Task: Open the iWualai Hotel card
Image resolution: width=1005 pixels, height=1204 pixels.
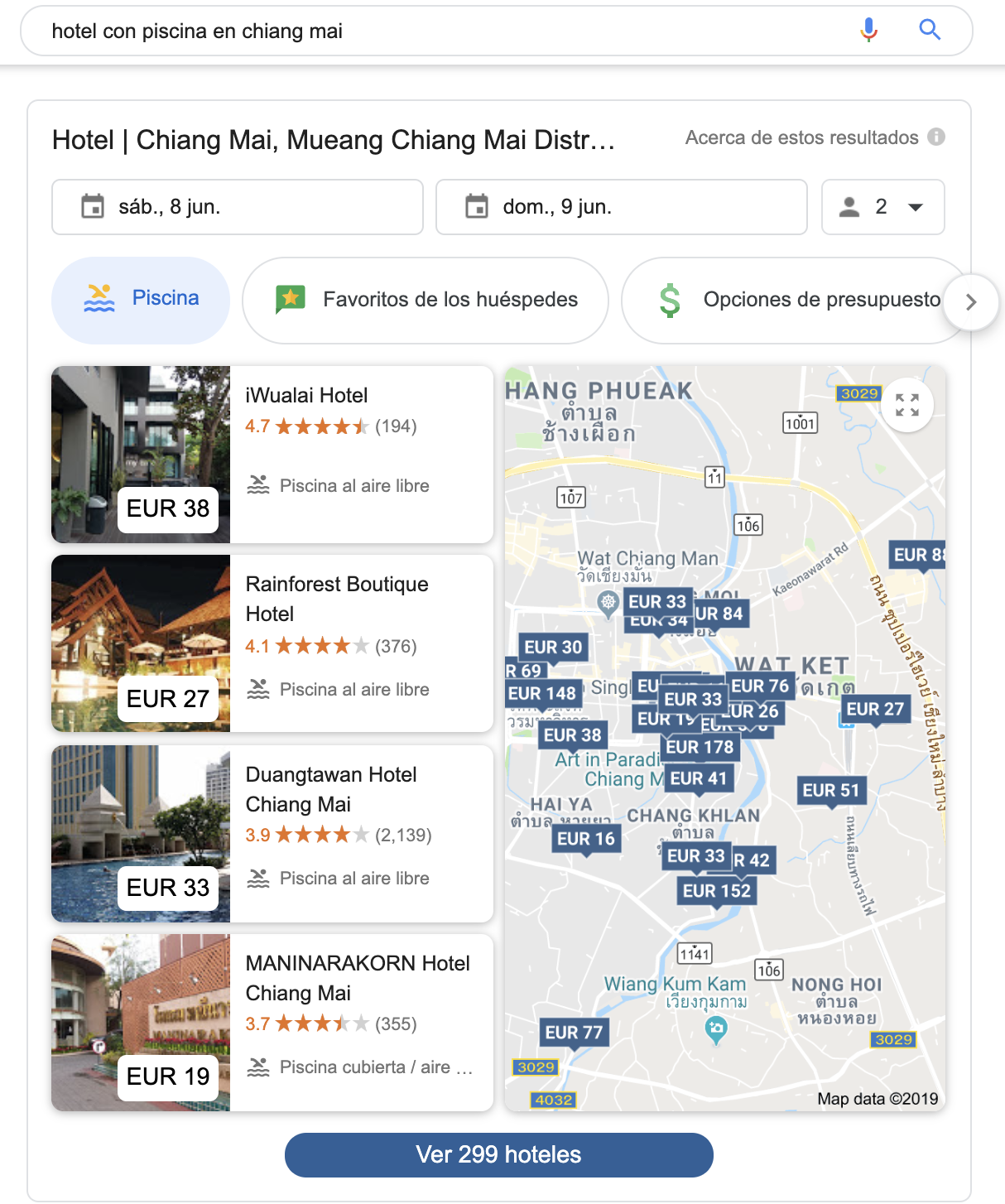Action: pos(361,454)
